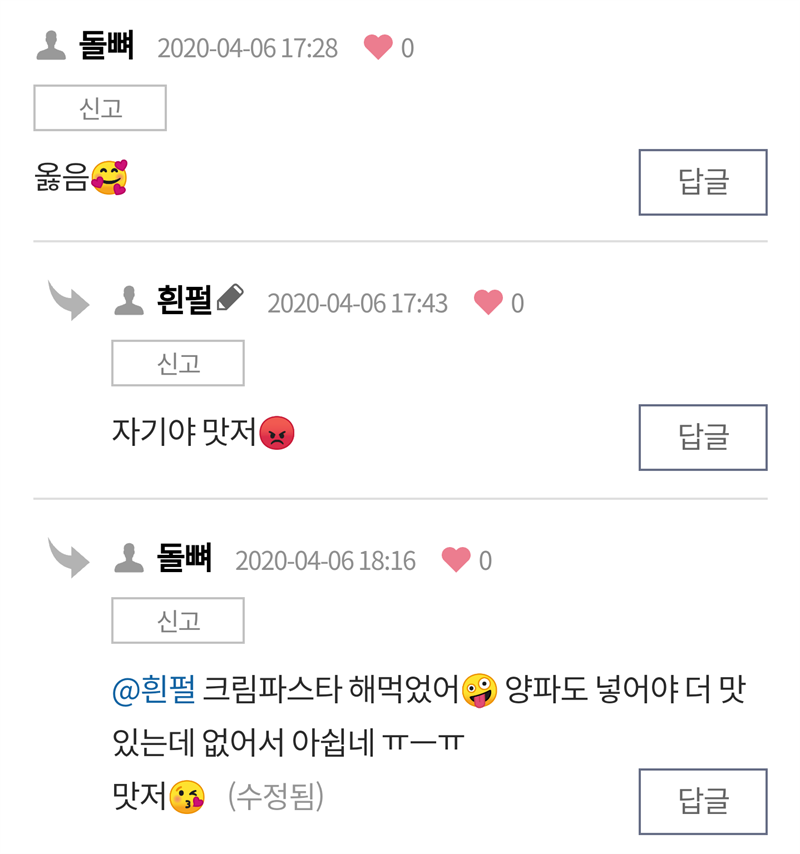Screen dimensions: 800x854
Task: Open 흰펄's profile from the username
Action: click(x=185, y=300)
